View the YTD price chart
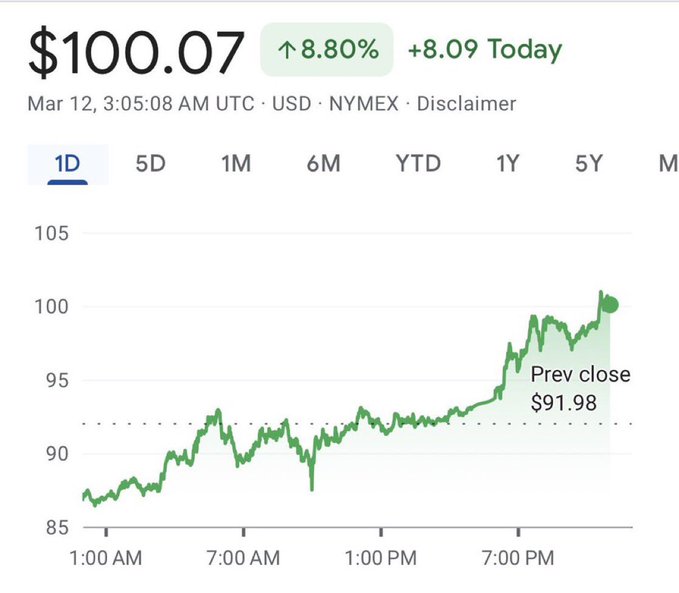The image size is (679, 593). (416, 164)
